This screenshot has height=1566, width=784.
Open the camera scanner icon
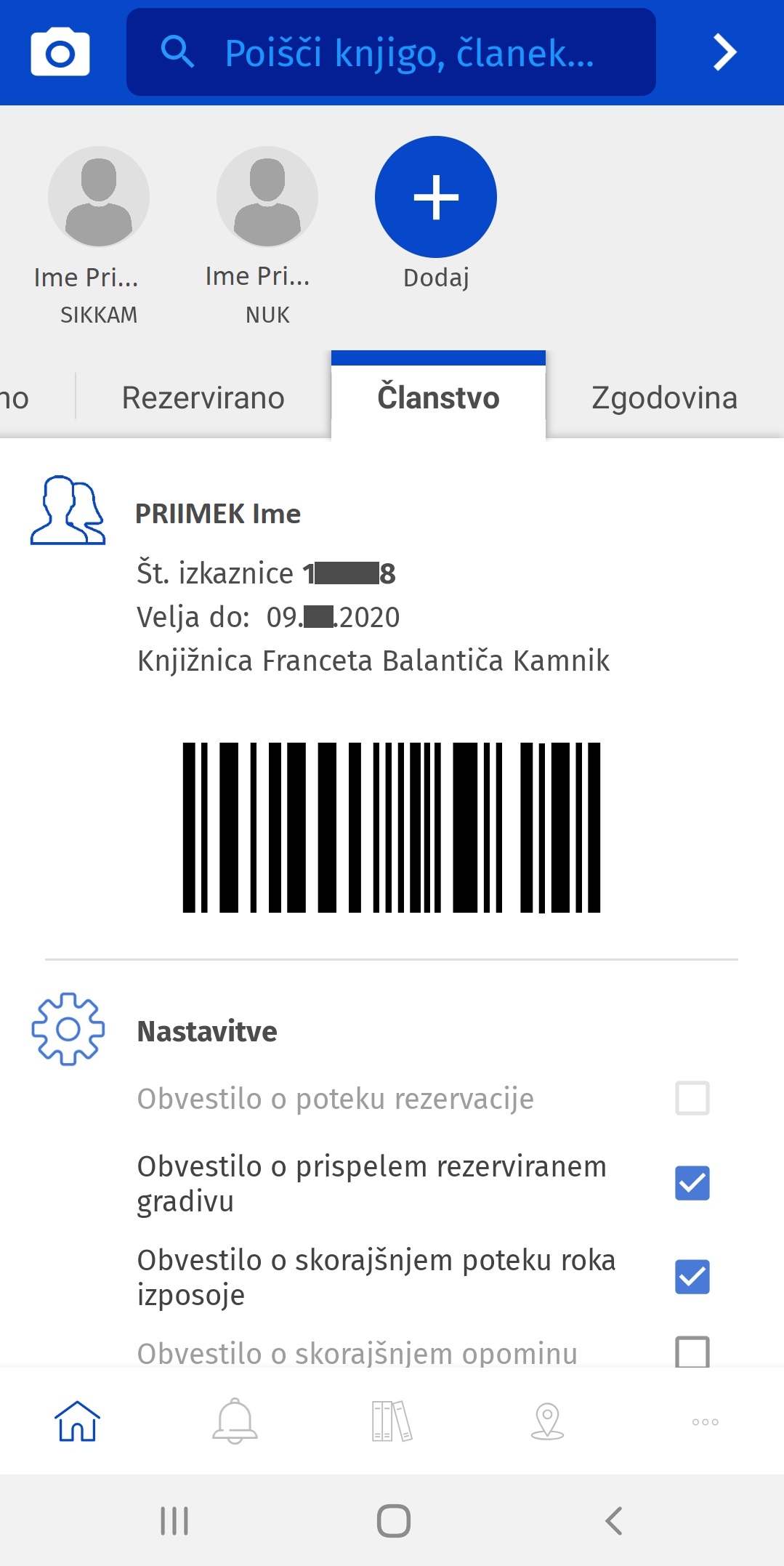pos(60,52)
